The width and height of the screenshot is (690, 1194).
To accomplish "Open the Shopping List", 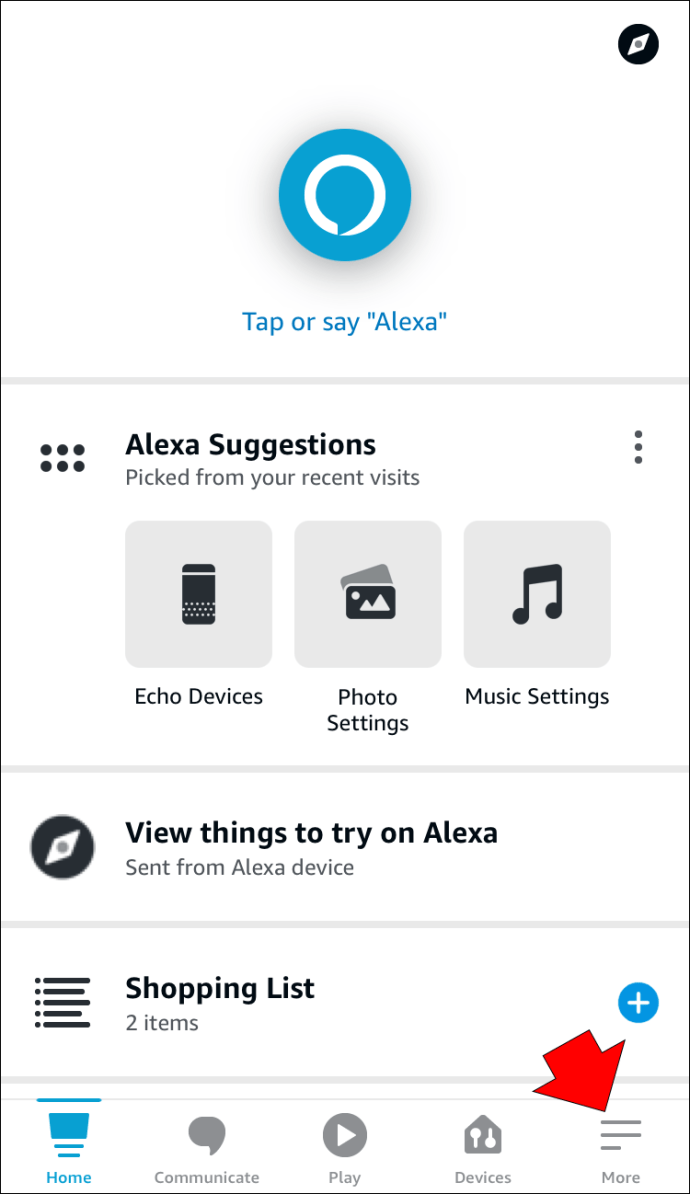I will tap(305, 1003).
